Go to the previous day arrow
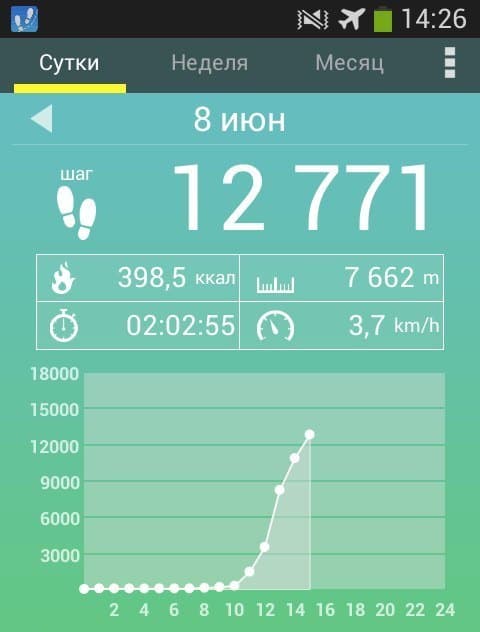The width and height of the screenshot is (480, 632). [42, 118]
